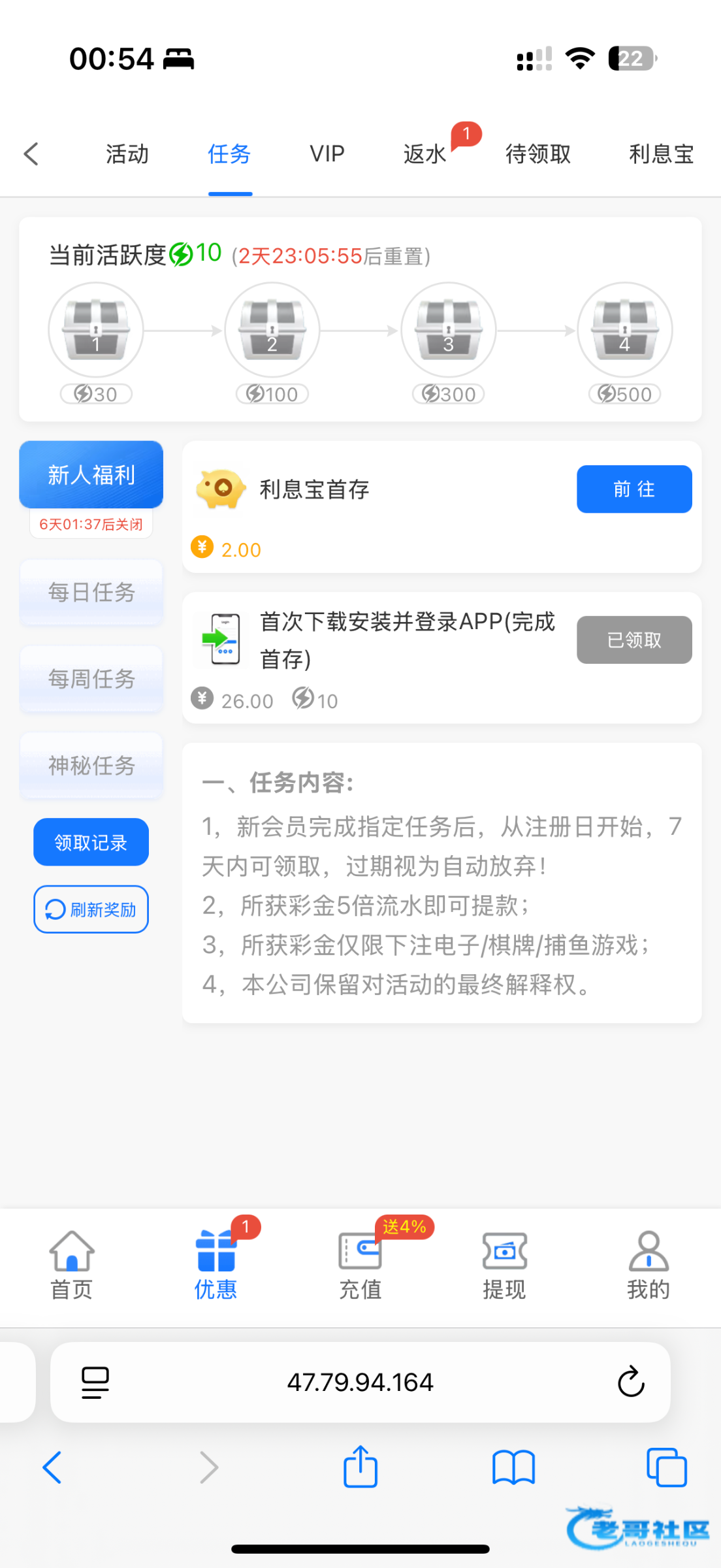Select the 每日任务 category
The image size is (721, 1568).
click(91, 593)
